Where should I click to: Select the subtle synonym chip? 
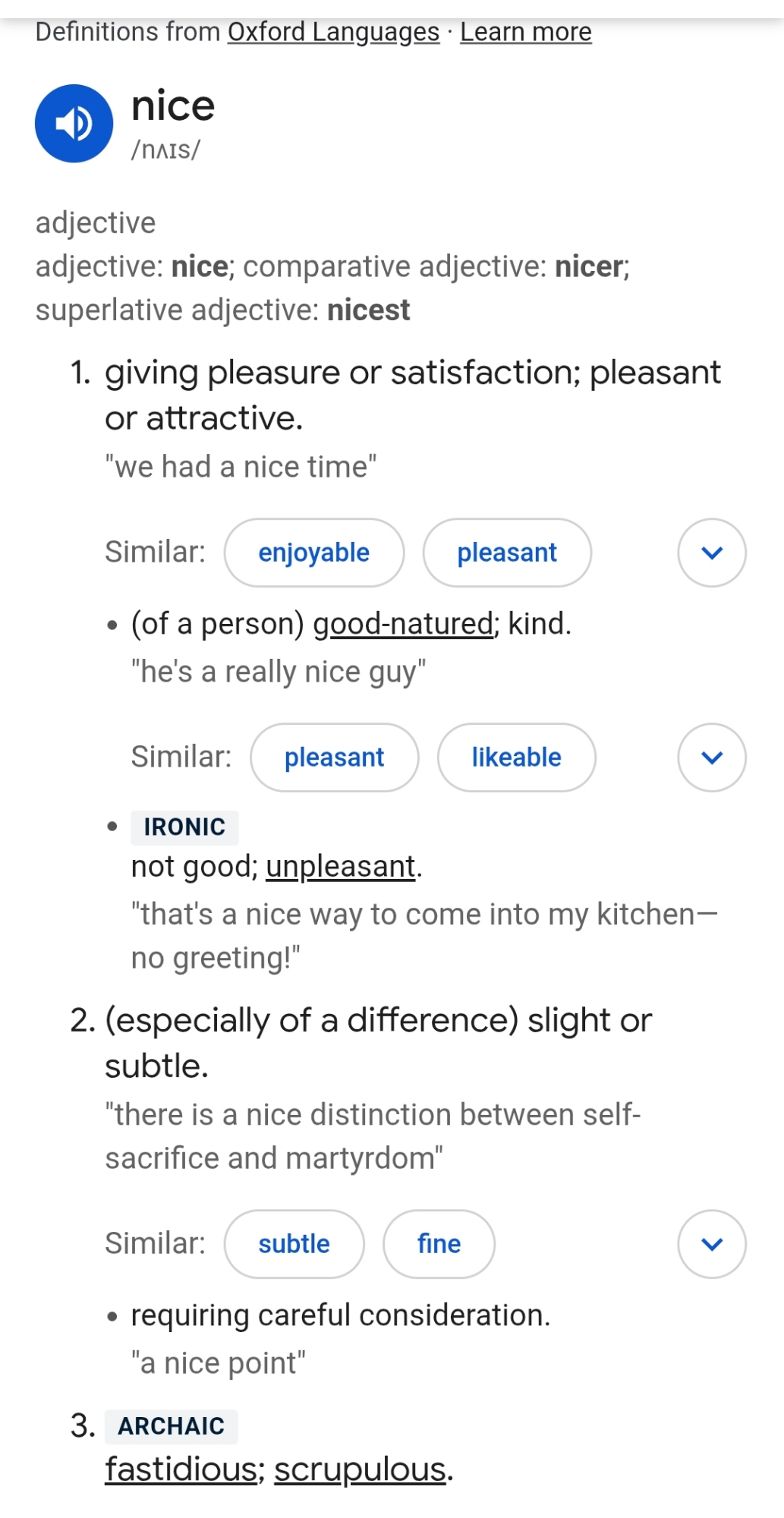tap(294, 1244)
